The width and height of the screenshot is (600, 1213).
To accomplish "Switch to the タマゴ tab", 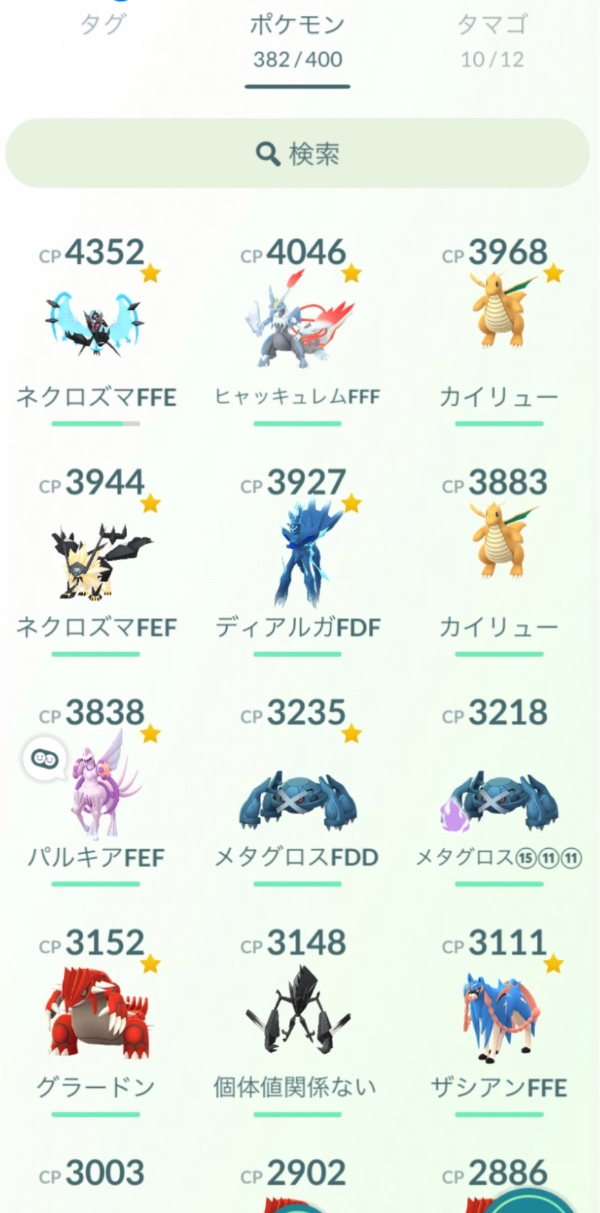I will [x=492, y=25].
